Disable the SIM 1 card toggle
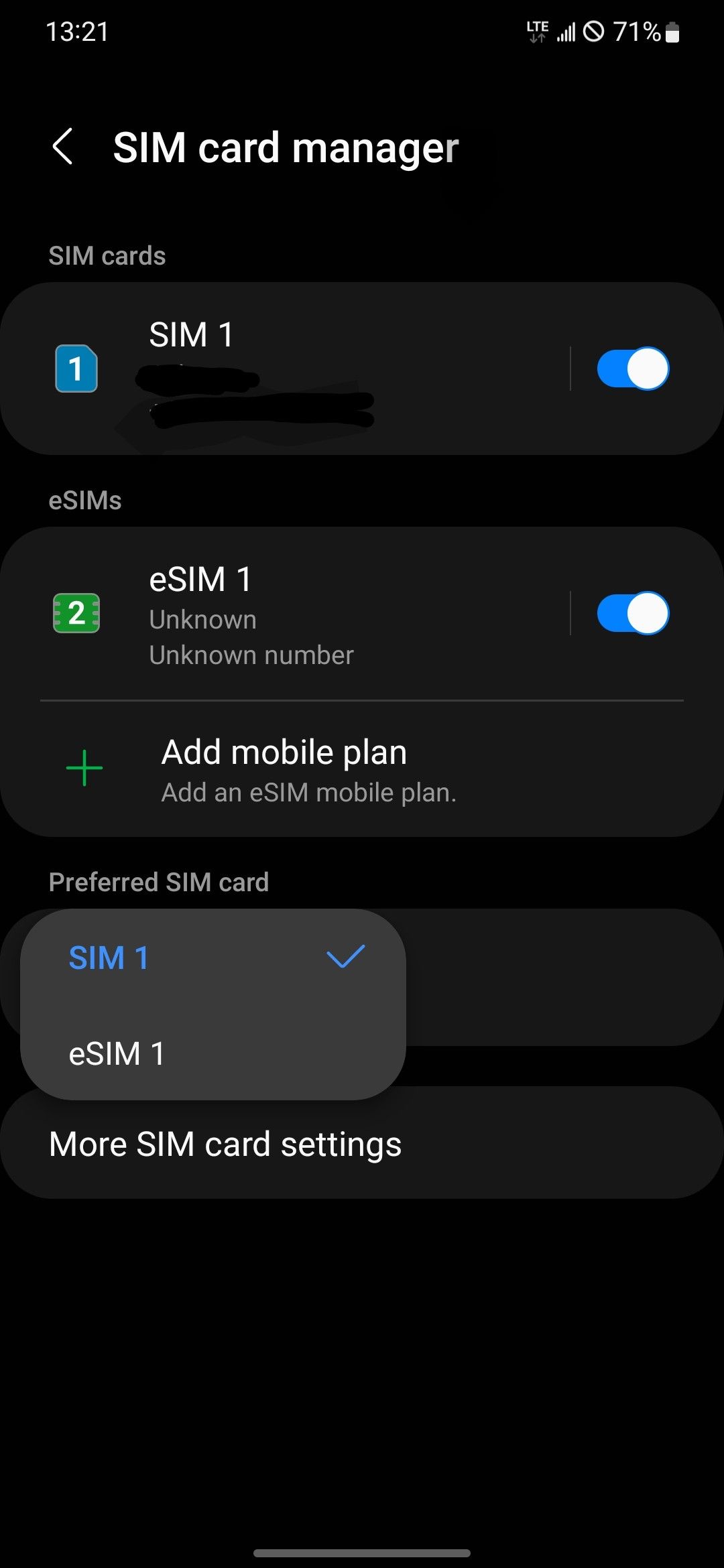The image size is (724, 1568). [633, 368]
